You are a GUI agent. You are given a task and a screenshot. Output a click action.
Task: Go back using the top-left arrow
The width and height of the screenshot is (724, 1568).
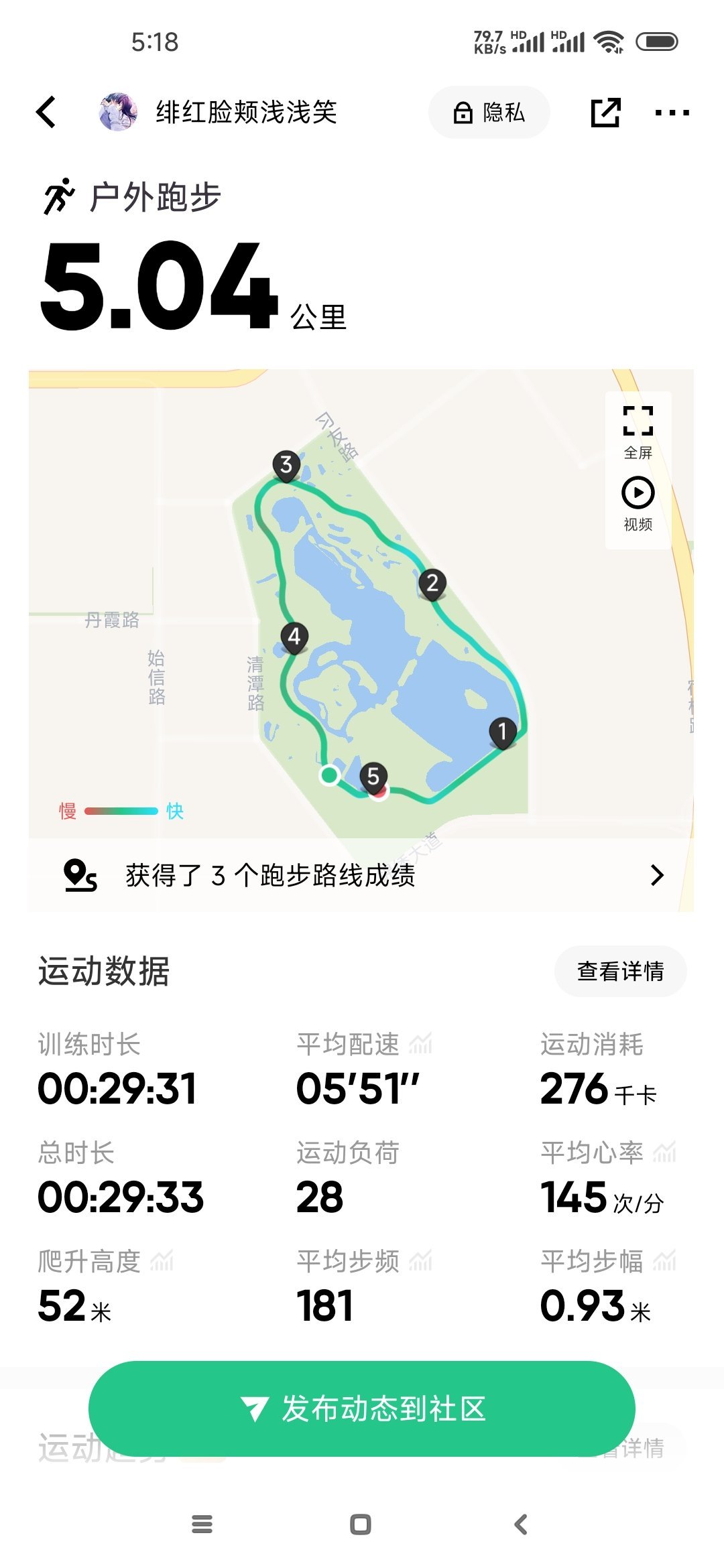tap(46, 112)
